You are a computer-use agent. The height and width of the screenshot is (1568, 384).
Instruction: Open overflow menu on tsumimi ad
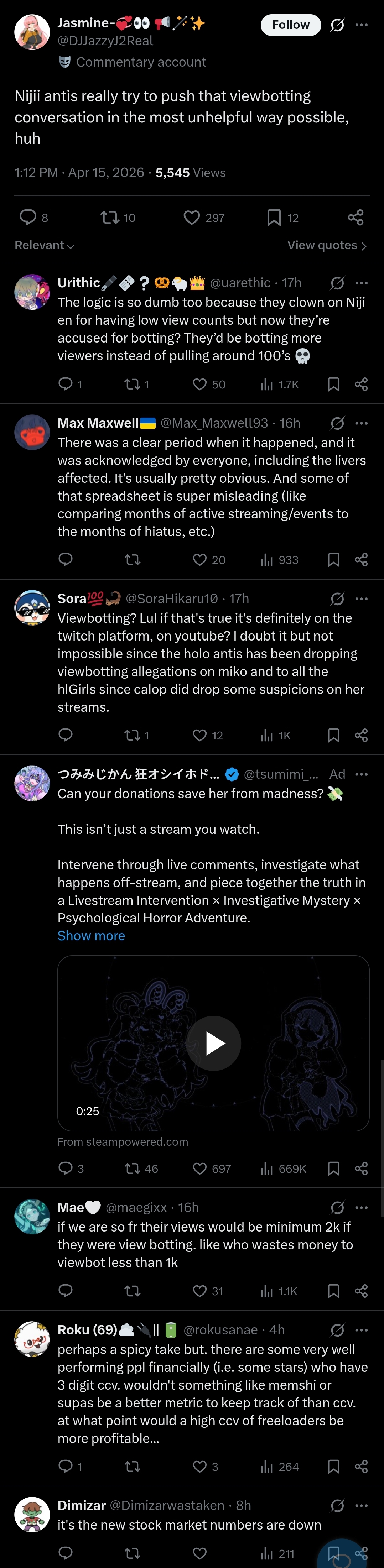click(362, 774)
